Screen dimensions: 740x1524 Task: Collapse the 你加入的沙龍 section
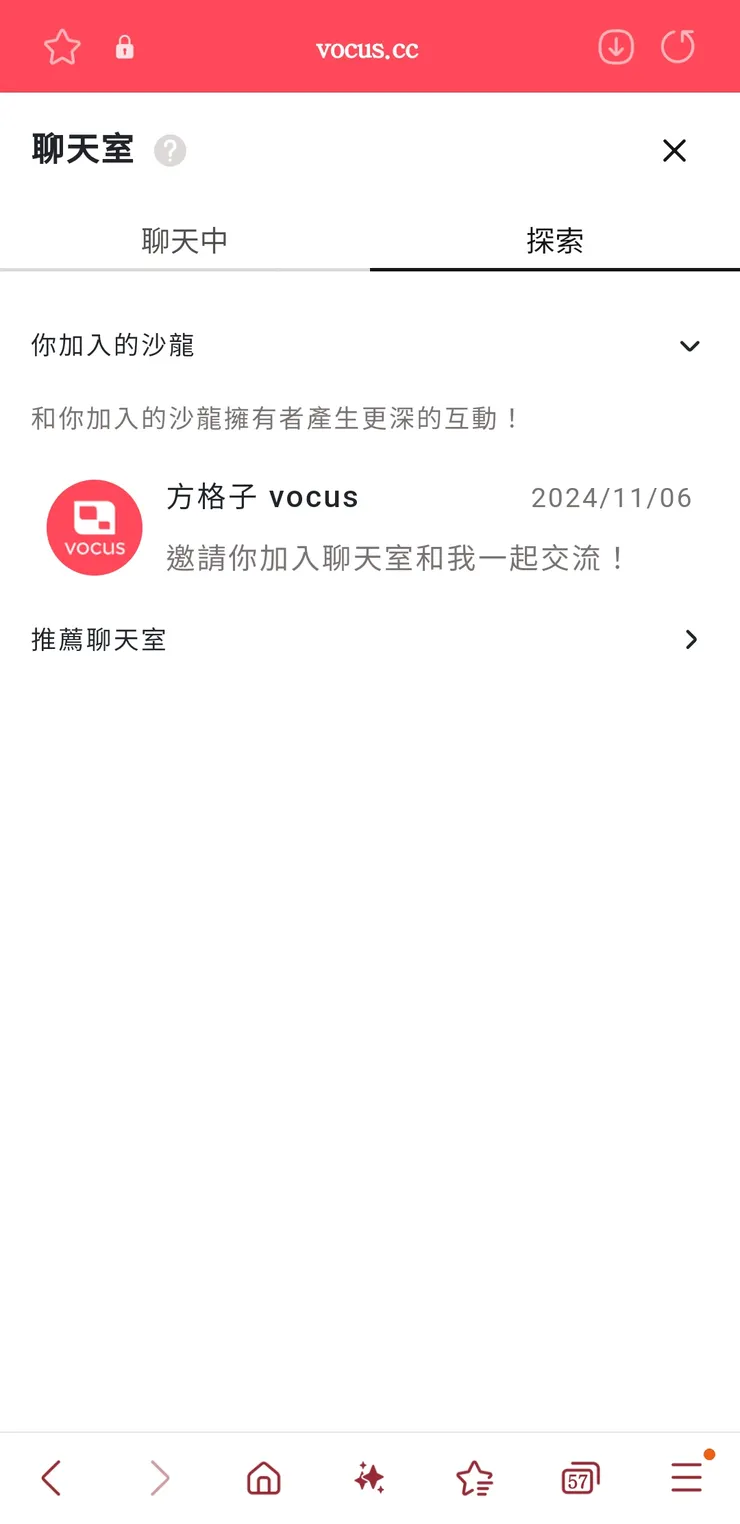click(689, 346)
